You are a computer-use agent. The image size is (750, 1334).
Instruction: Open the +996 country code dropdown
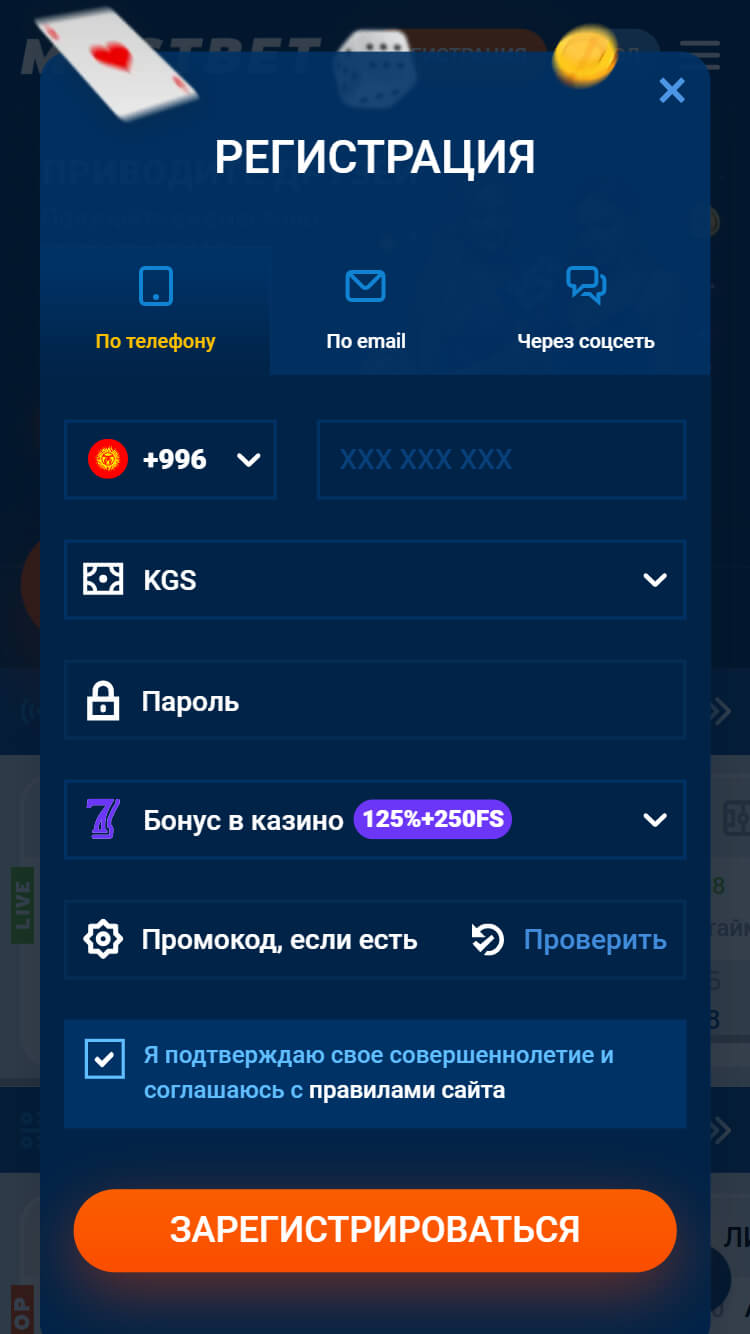click(170, 460)
